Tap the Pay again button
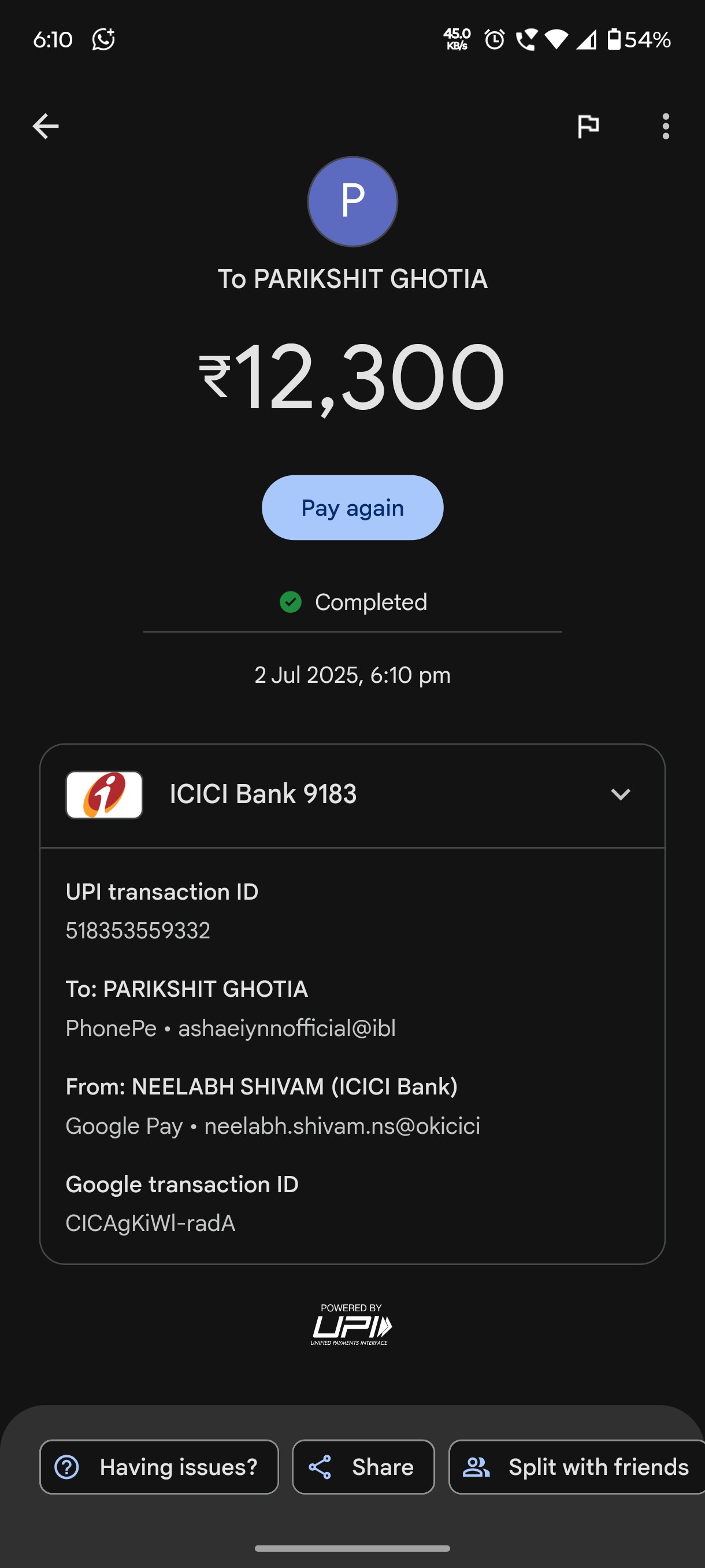The image size is (705, 1568). (352, 508)
